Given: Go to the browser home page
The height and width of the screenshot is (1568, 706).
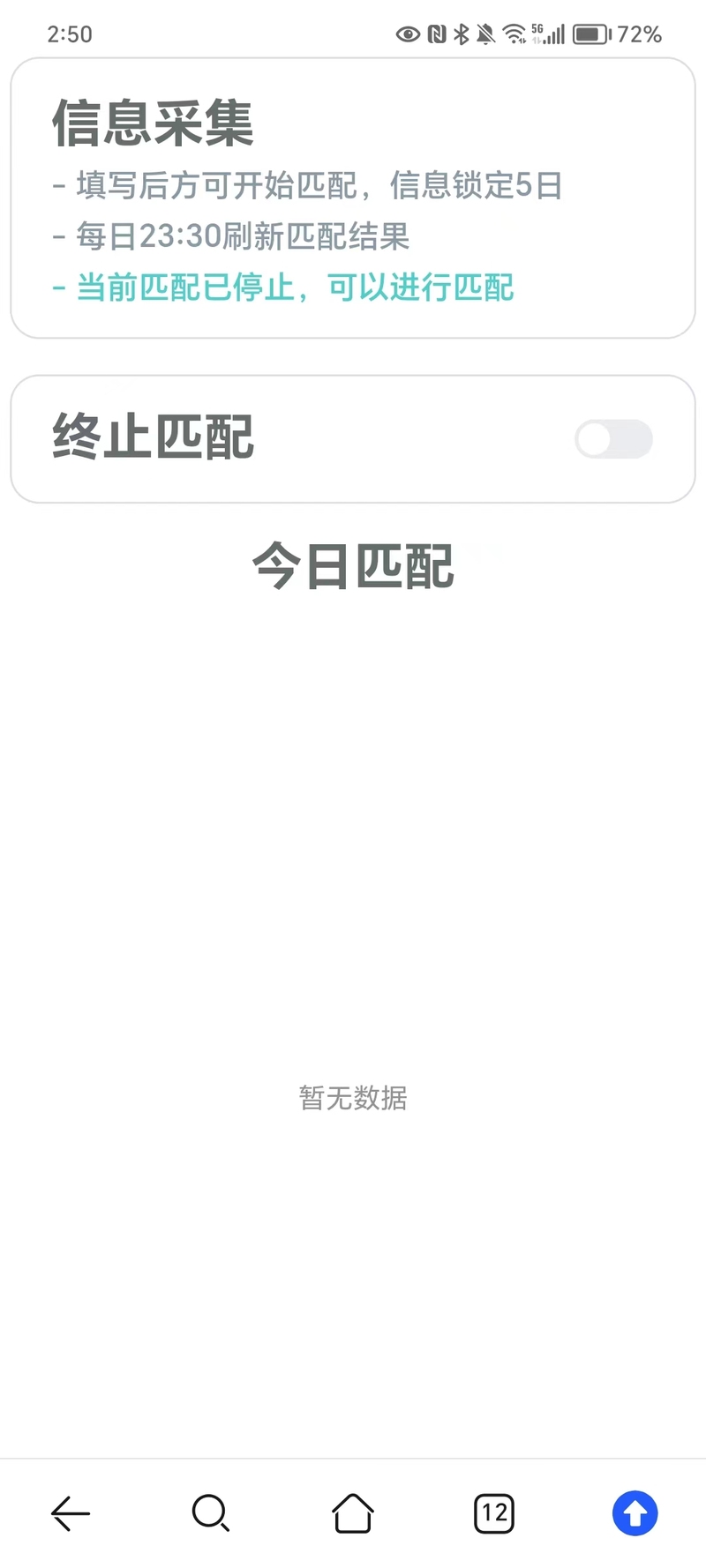Looking at the screenshot, I should coord(353,1513).
